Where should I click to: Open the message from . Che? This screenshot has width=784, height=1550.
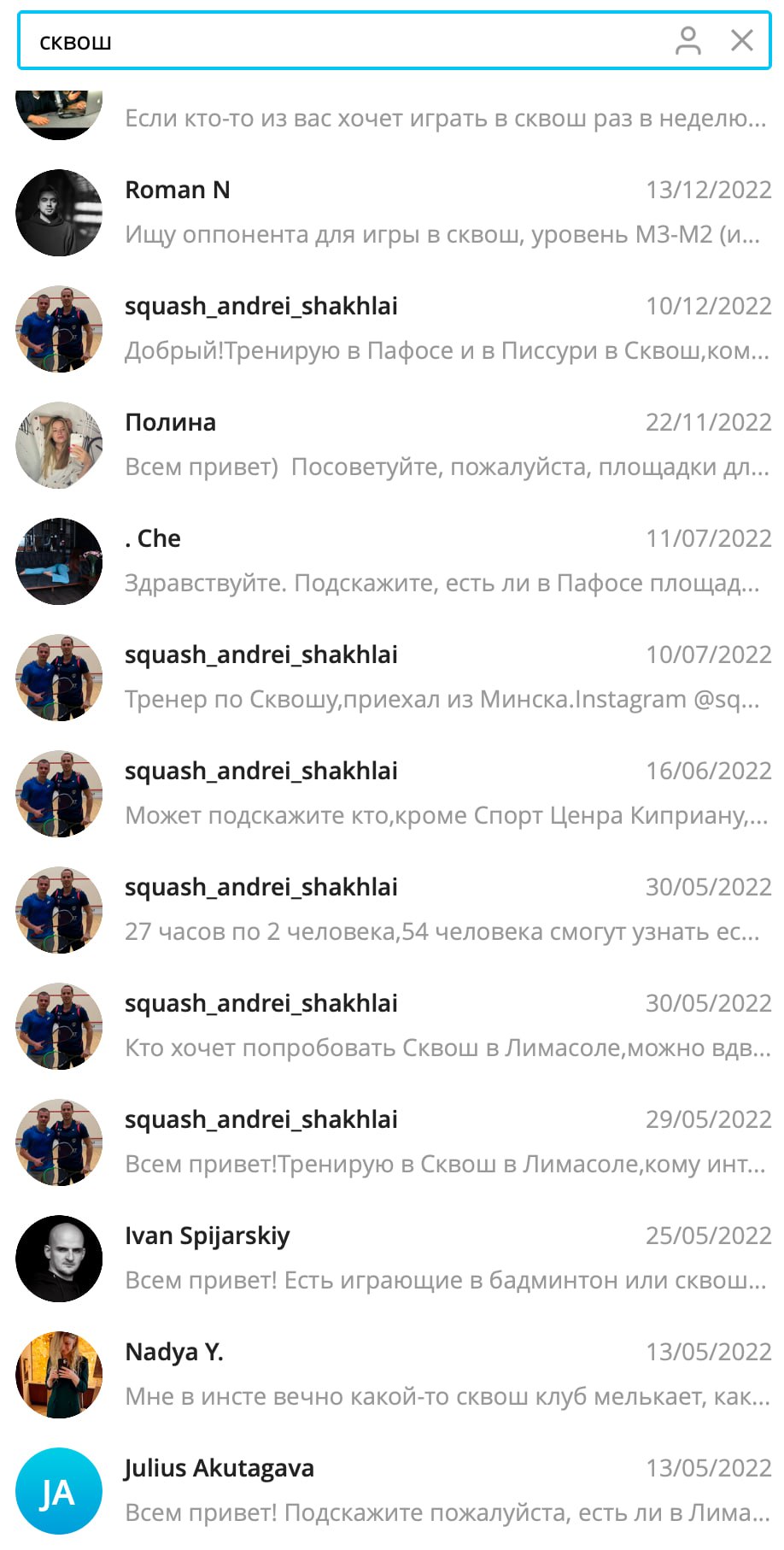pos(392,561)
